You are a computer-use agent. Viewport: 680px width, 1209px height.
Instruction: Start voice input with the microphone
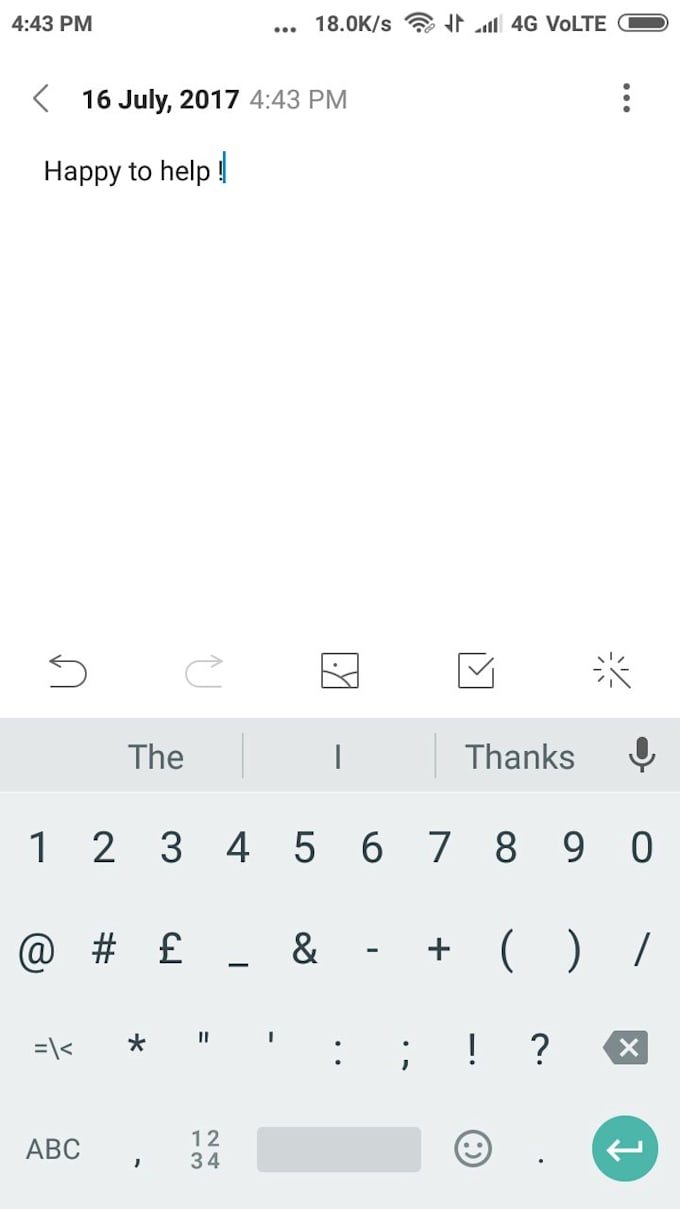(641, 756)
